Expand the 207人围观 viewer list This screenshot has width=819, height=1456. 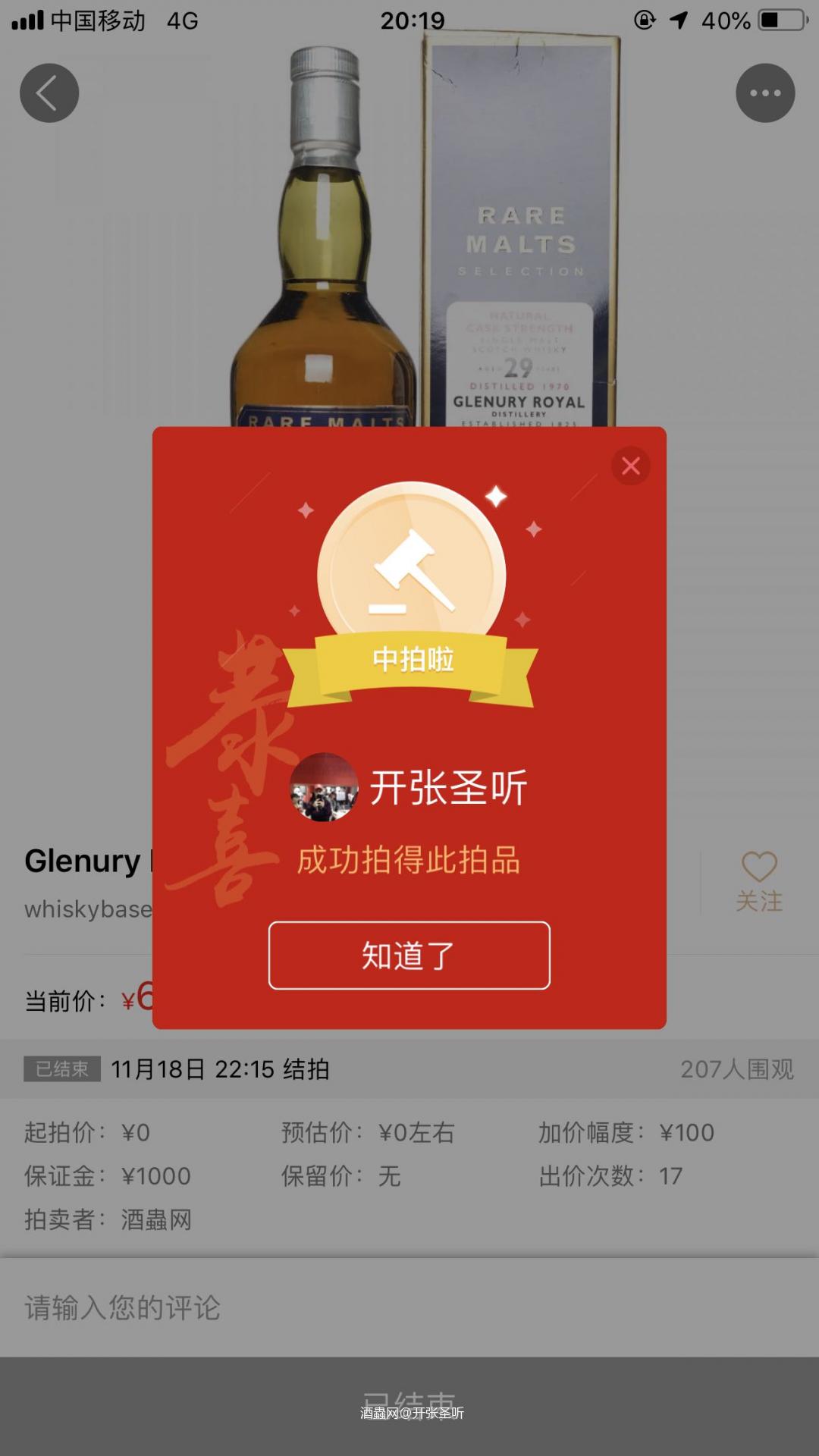tap(738, 1069)
